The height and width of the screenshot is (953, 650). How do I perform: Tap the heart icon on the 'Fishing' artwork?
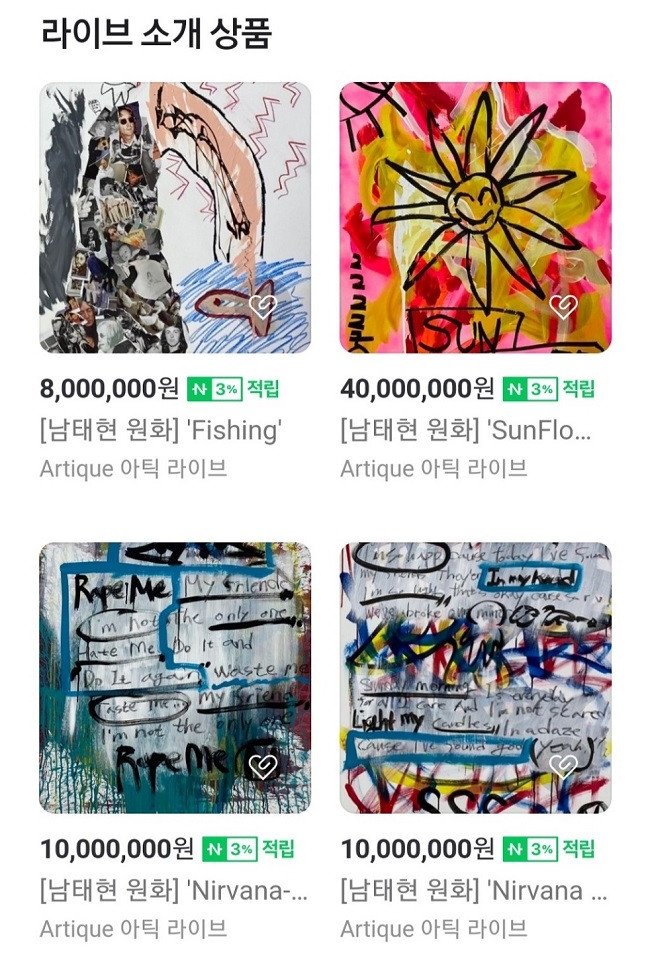[262, 307]
